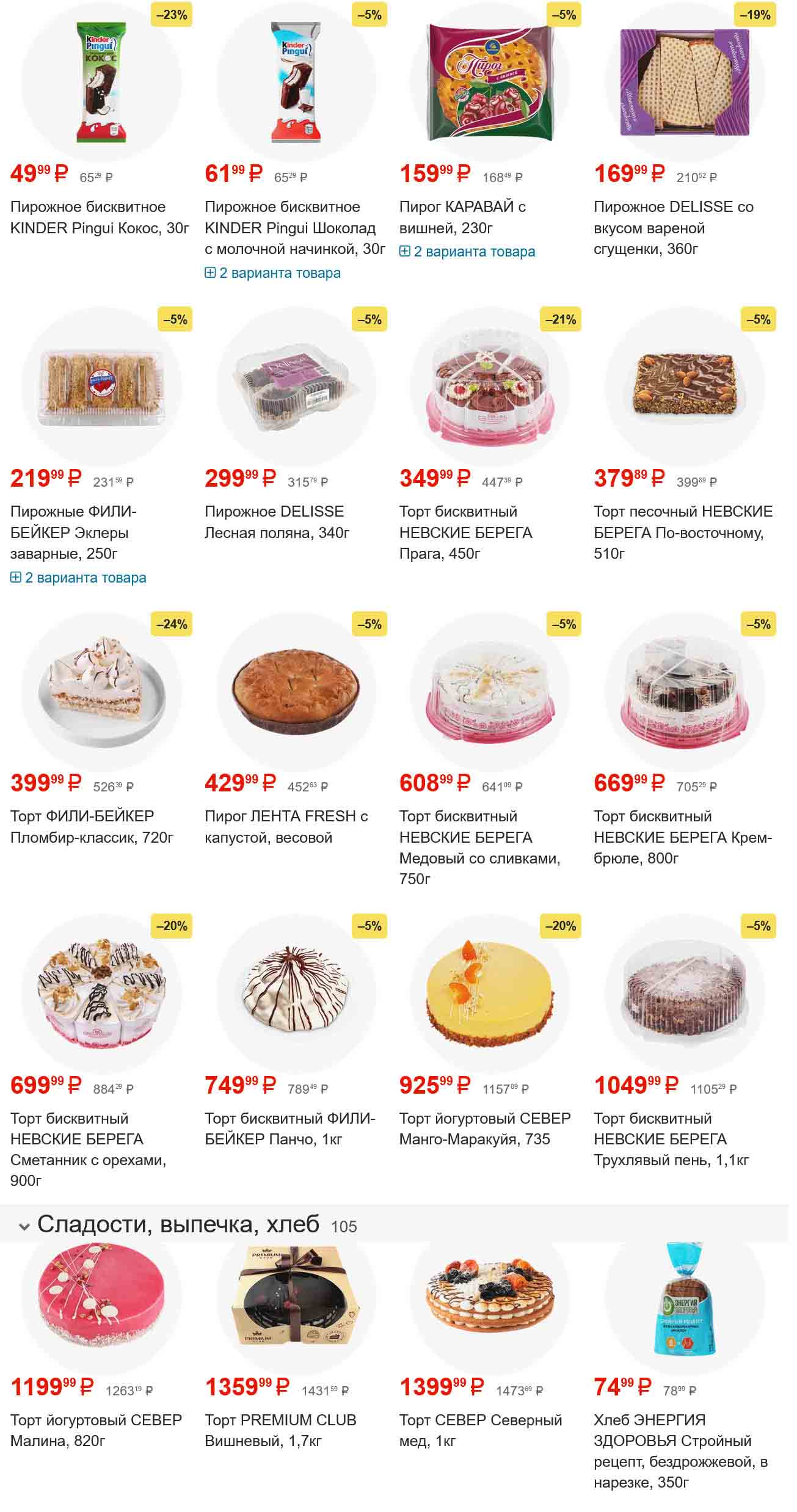Collapse Сладости, выпечка, хлеб section
Viewport: 797px width, 1512px height.
click(x=24, y=1226)
